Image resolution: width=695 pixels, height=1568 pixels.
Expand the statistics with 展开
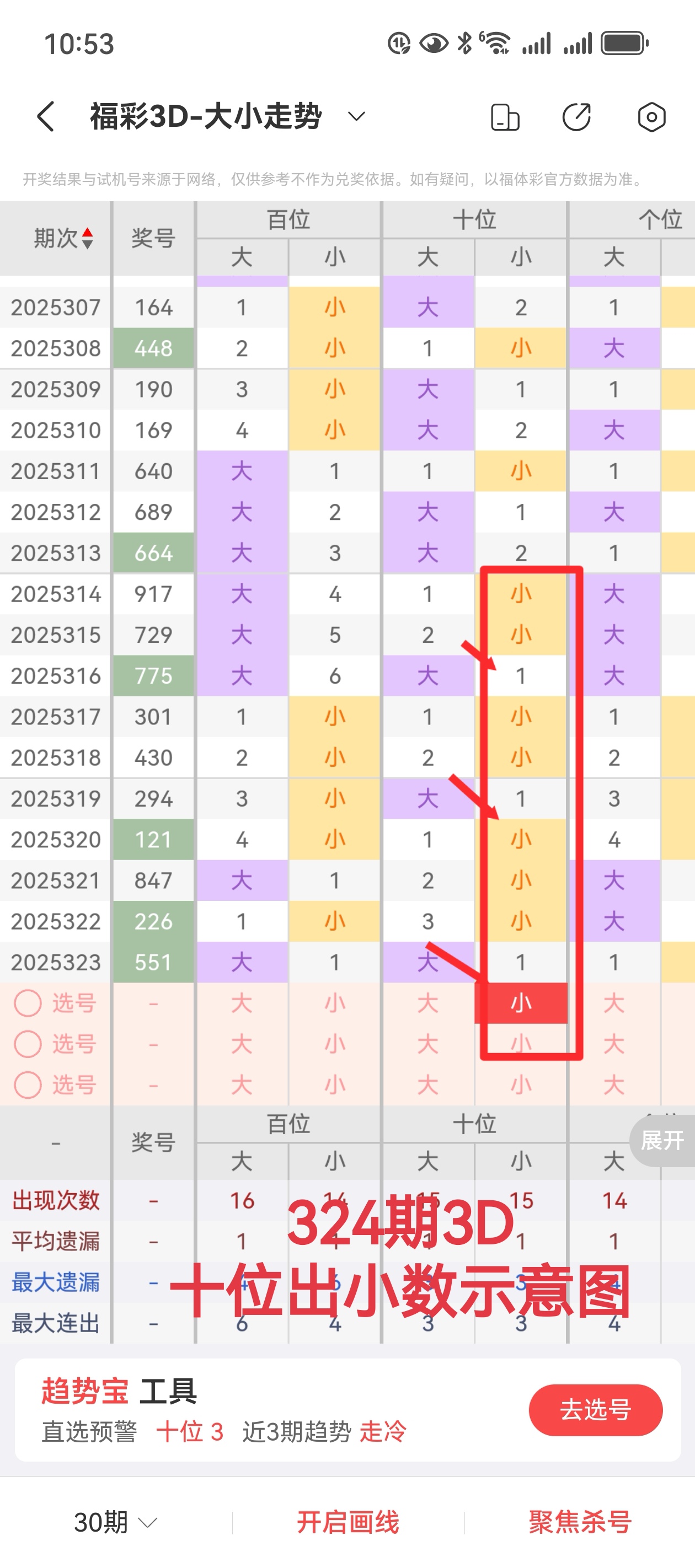point(662,1140)
